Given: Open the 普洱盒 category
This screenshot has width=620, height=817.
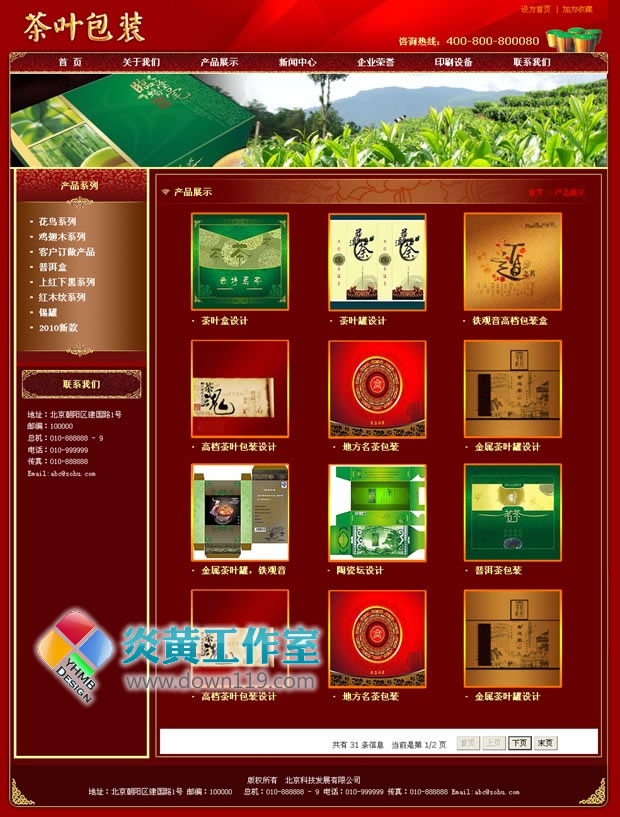Looking at the screenshot, I should coord(53,267).
